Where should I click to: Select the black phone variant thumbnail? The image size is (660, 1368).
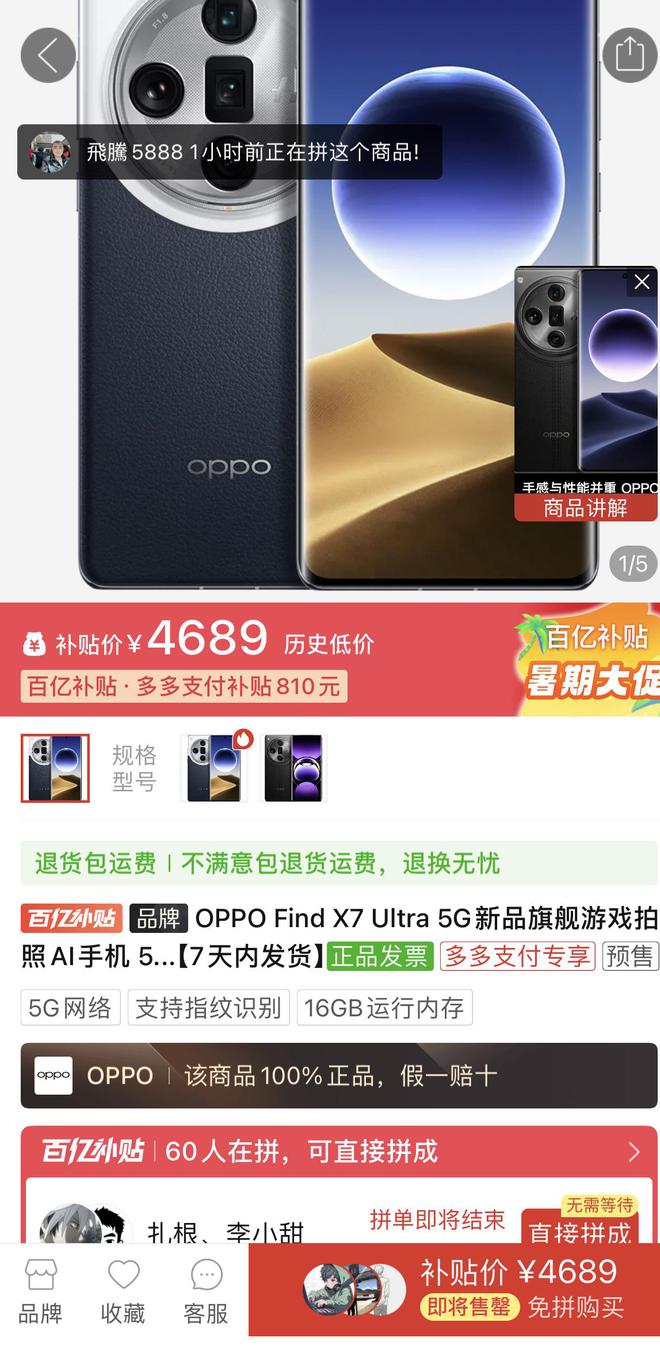(294, 768)
